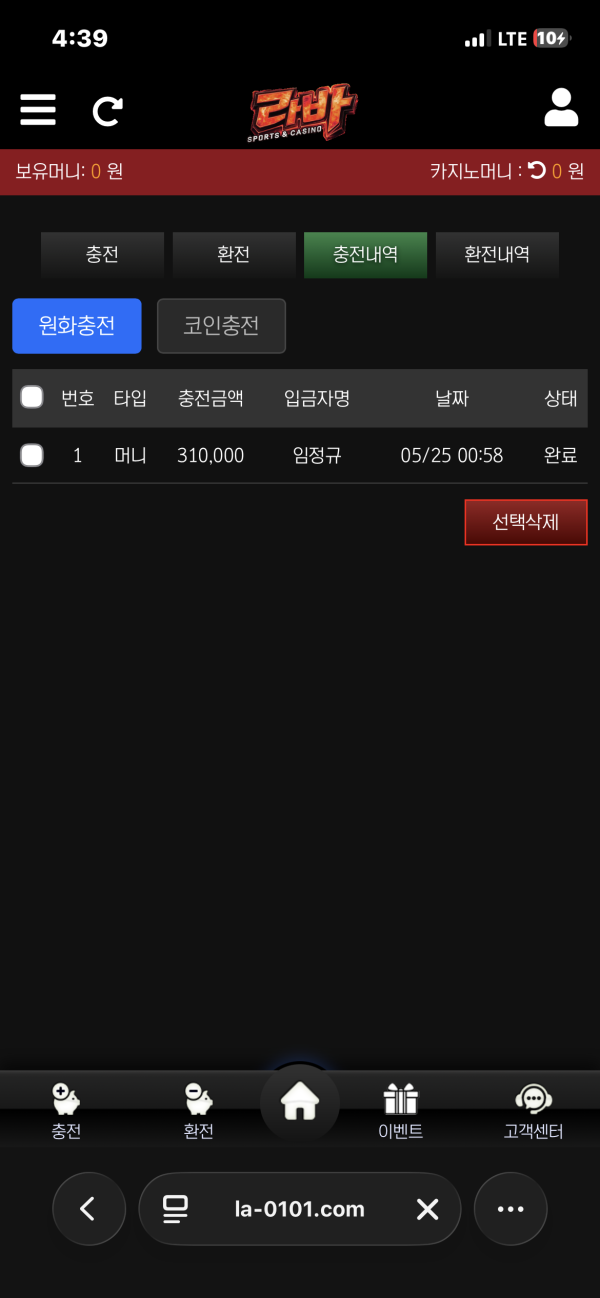Switch to the 충전 tab at top
Viewport: 600px width, 1298px height.
coord(102,255)
